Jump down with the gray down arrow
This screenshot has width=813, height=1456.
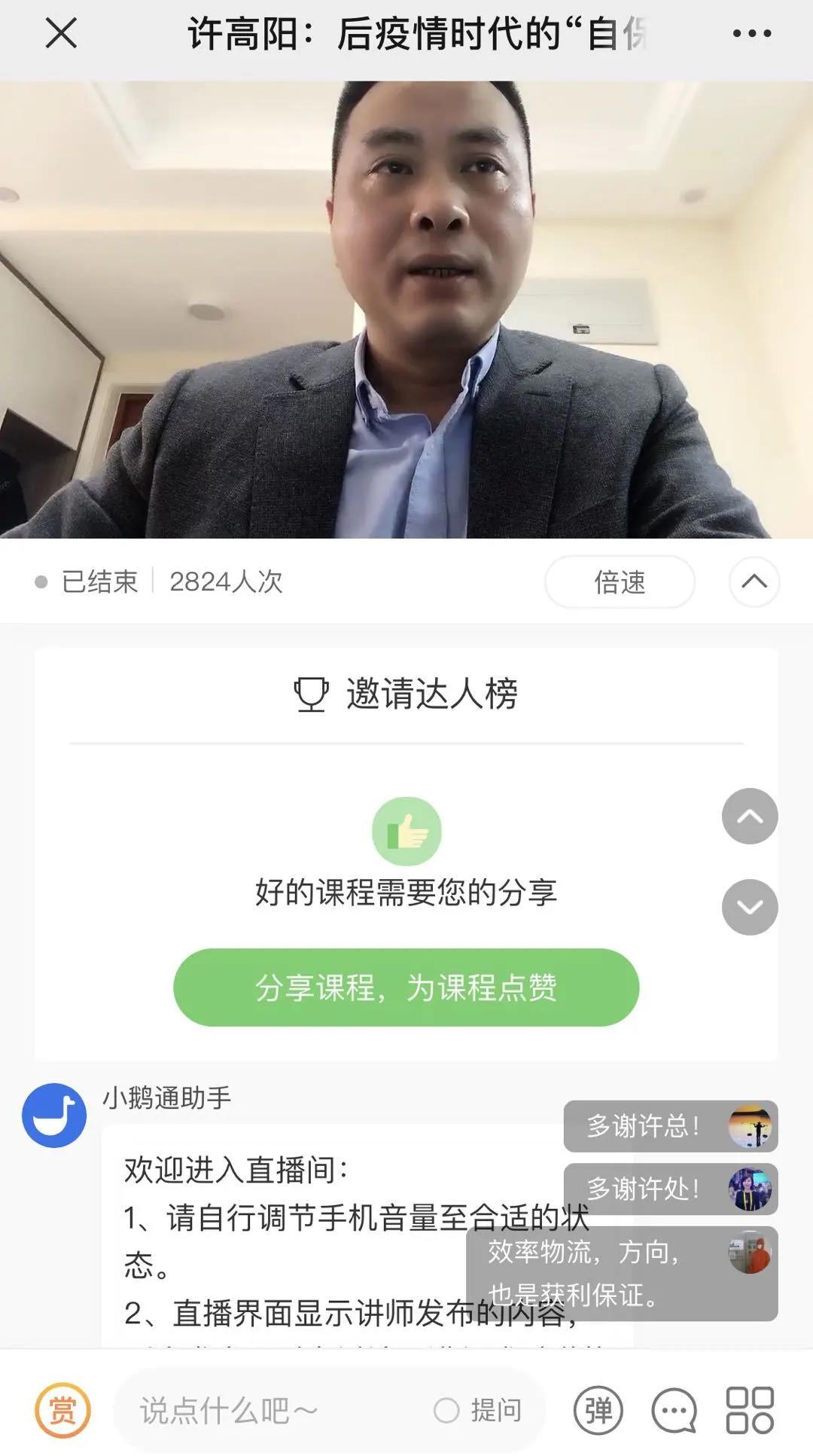click(x=749, y=907)
